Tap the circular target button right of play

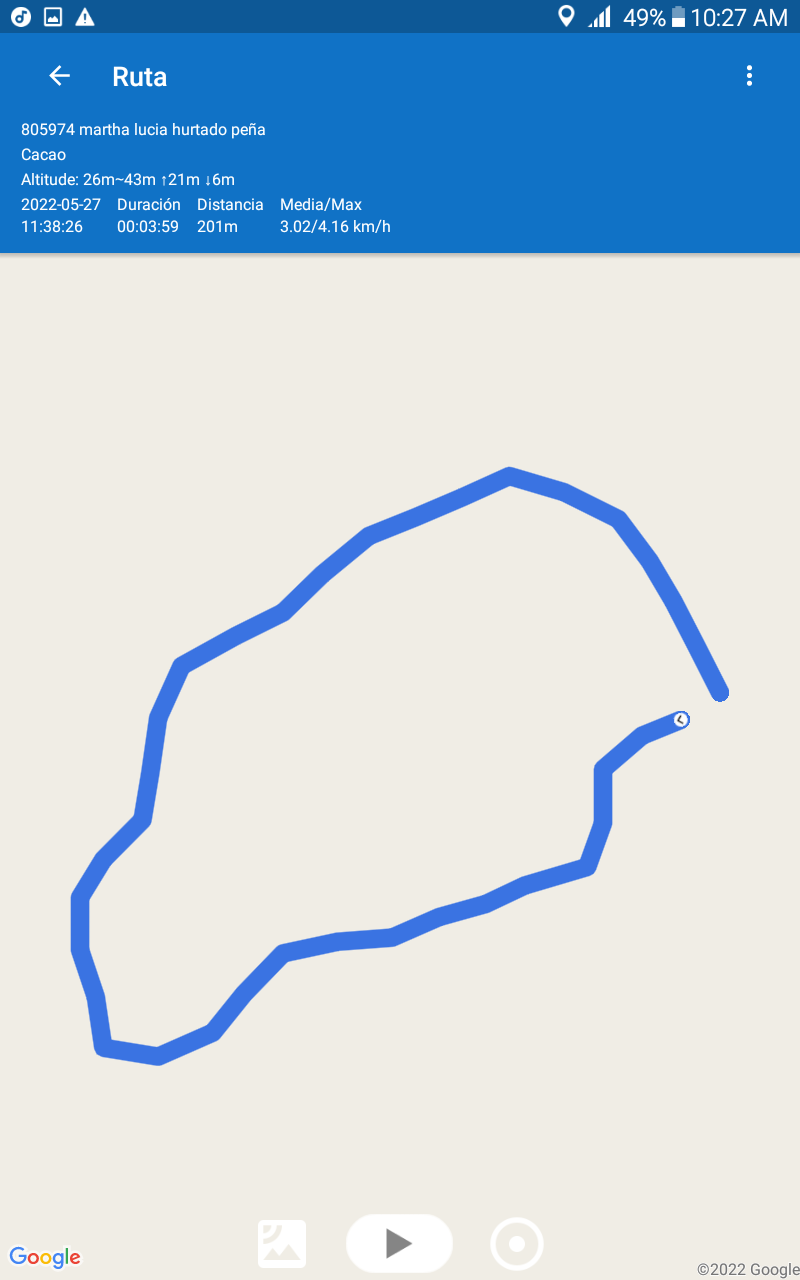coord(517,1244)
